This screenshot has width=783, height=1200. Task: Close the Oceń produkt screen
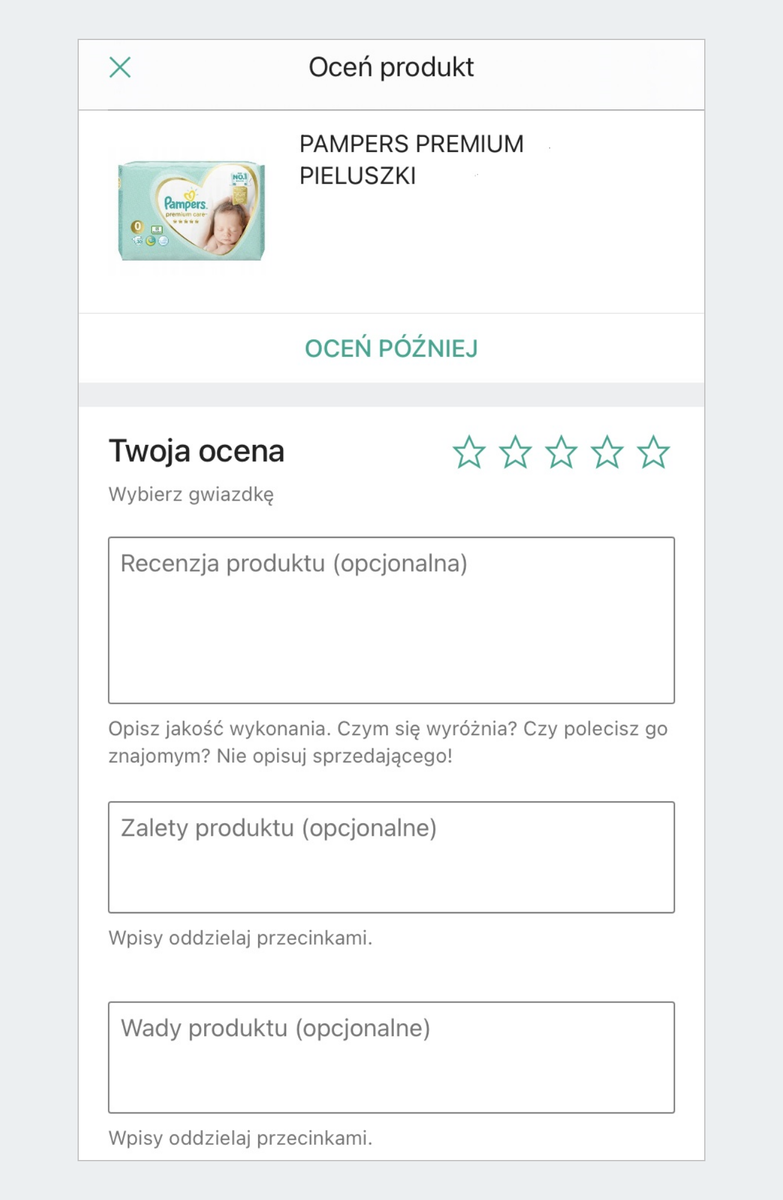[120, 67]
